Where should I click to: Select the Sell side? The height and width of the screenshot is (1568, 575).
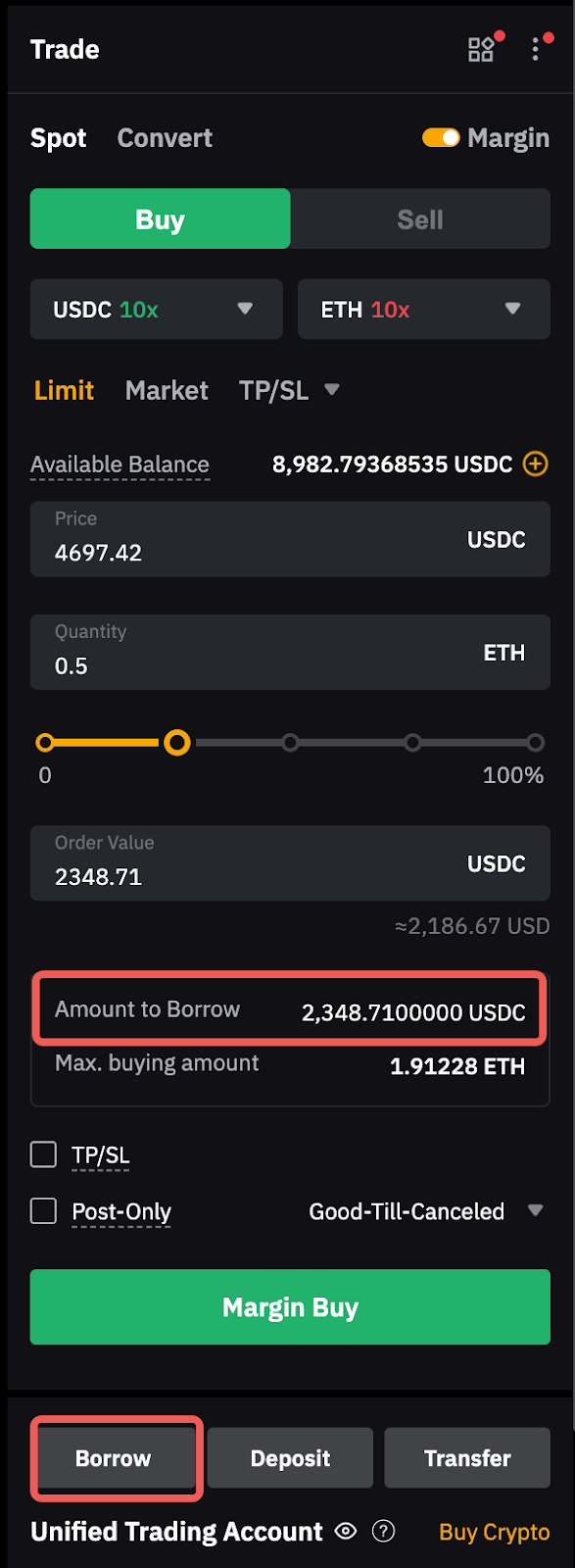420,219
